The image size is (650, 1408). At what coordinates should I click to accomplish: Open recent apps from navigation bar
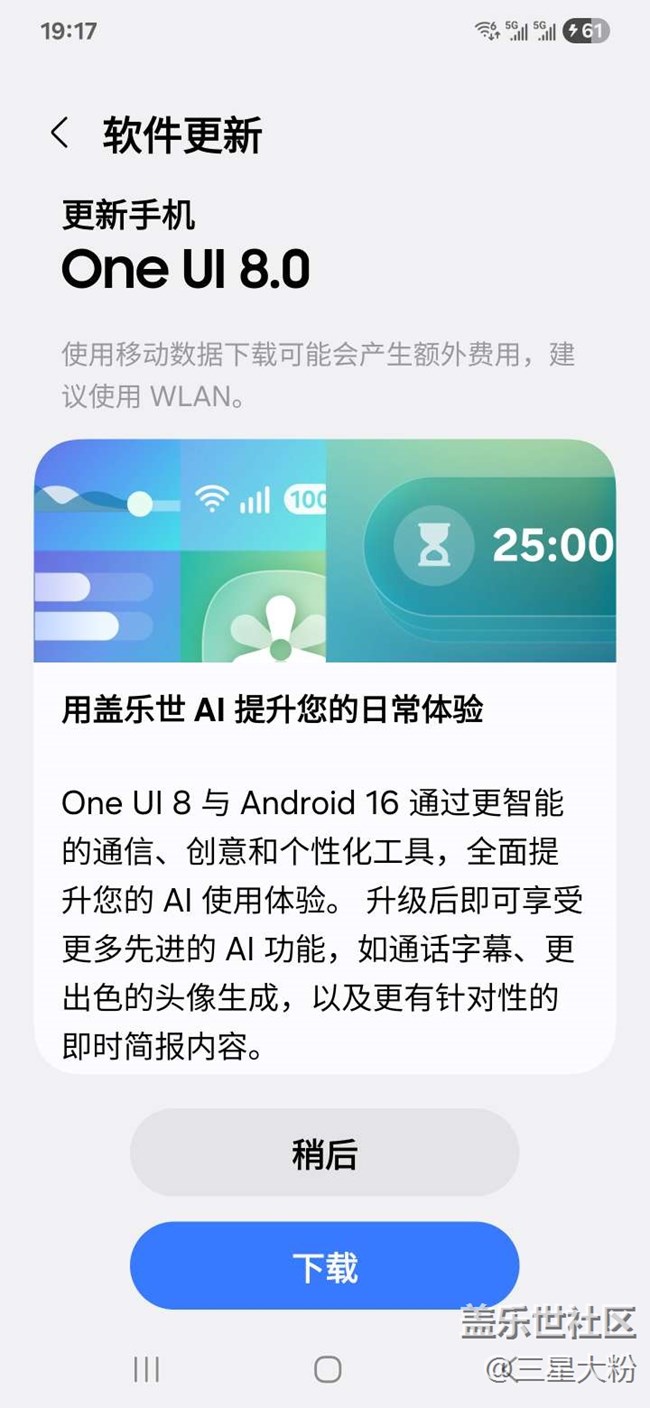point(146,1369)
